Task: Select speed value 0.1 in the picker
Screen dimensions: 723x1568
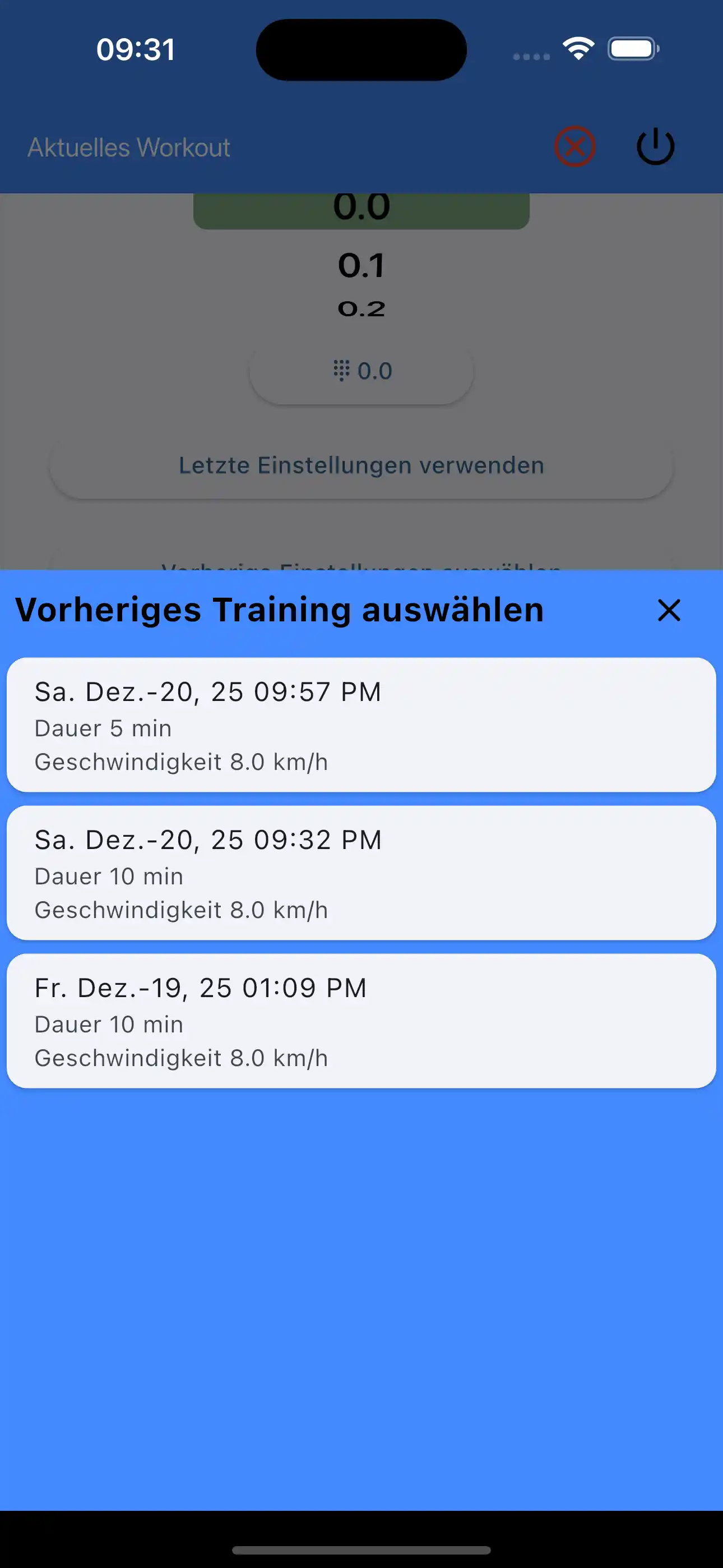Action: coord(361,265)
